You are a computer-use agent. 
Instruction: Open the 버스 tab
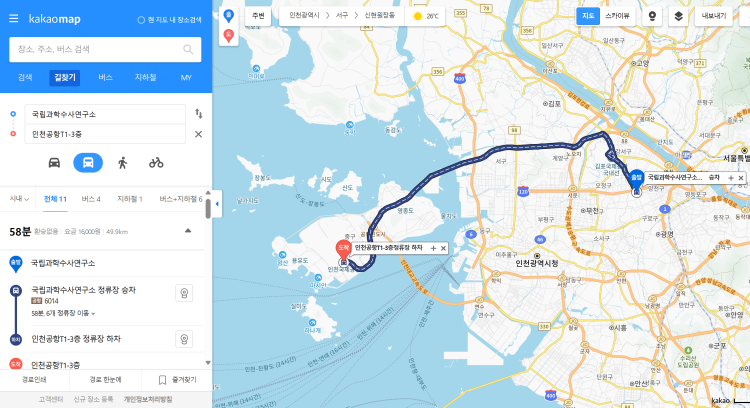(105, 77)
